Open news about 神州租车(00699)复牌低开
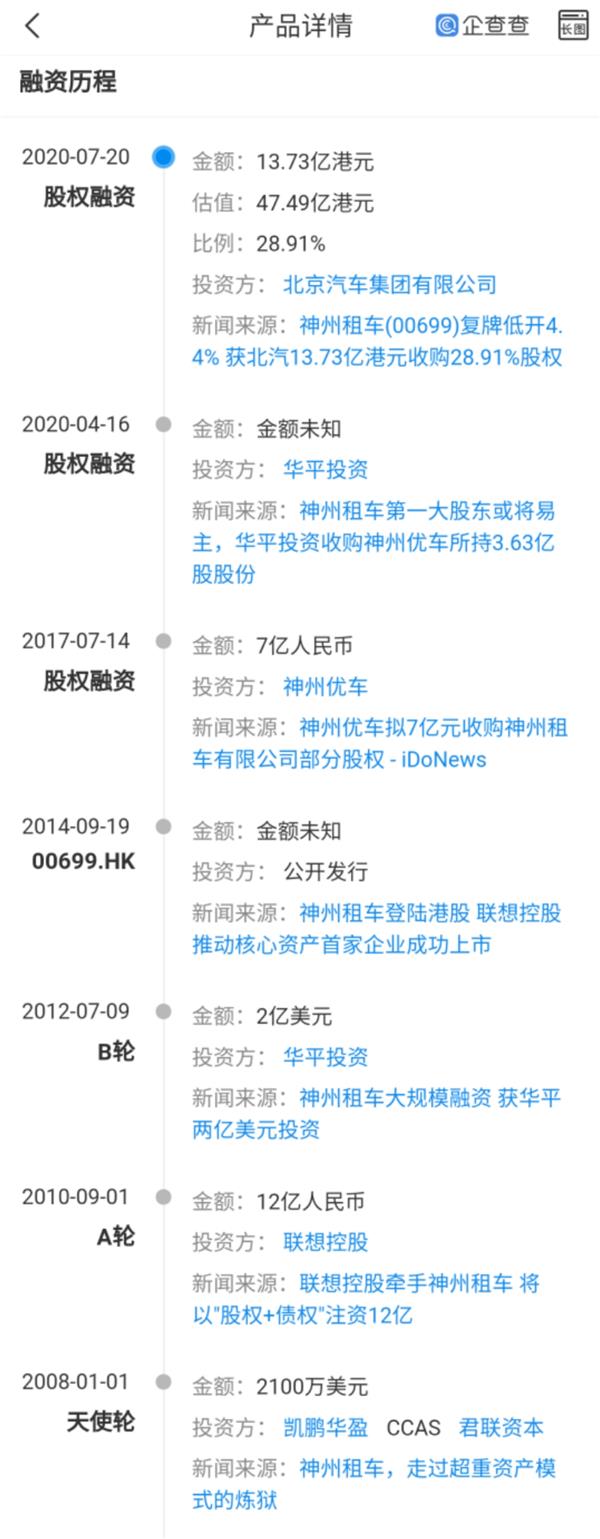This screenshot has height=1539, width=600. (x=430, y=326)
